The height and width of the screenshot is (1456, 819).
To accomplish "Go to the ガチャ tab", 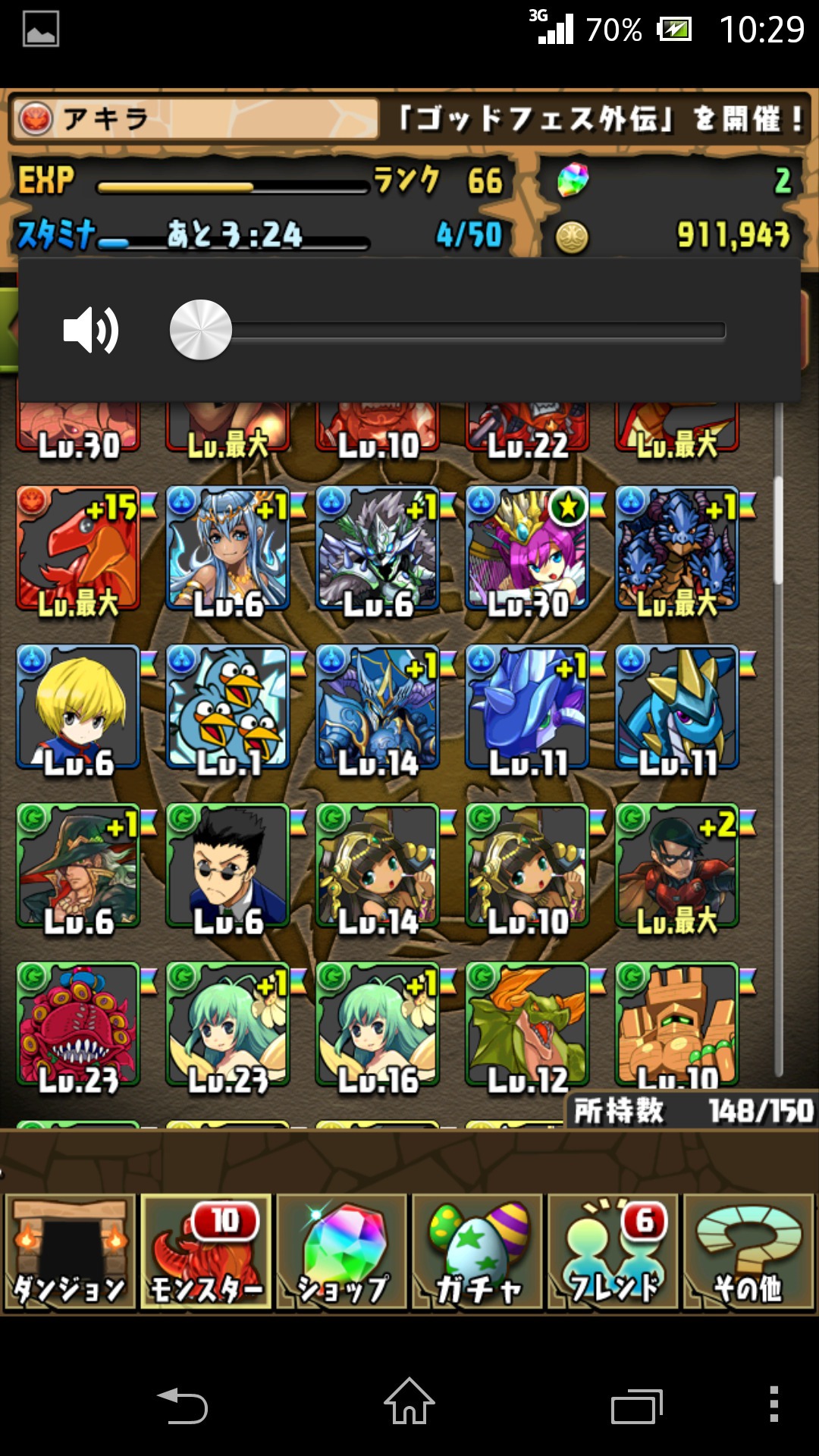I will 477,1251.
